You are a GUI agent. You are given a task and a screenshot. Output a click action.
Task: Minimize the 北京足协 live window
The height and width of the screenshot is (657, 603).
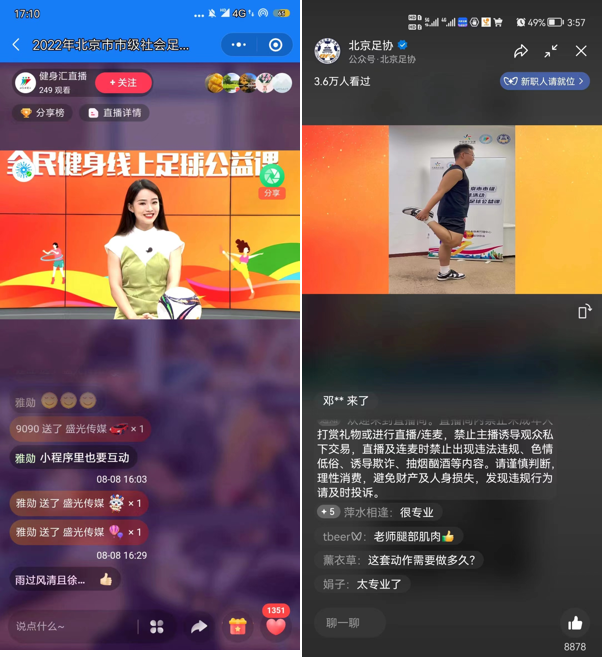(551, 51)
